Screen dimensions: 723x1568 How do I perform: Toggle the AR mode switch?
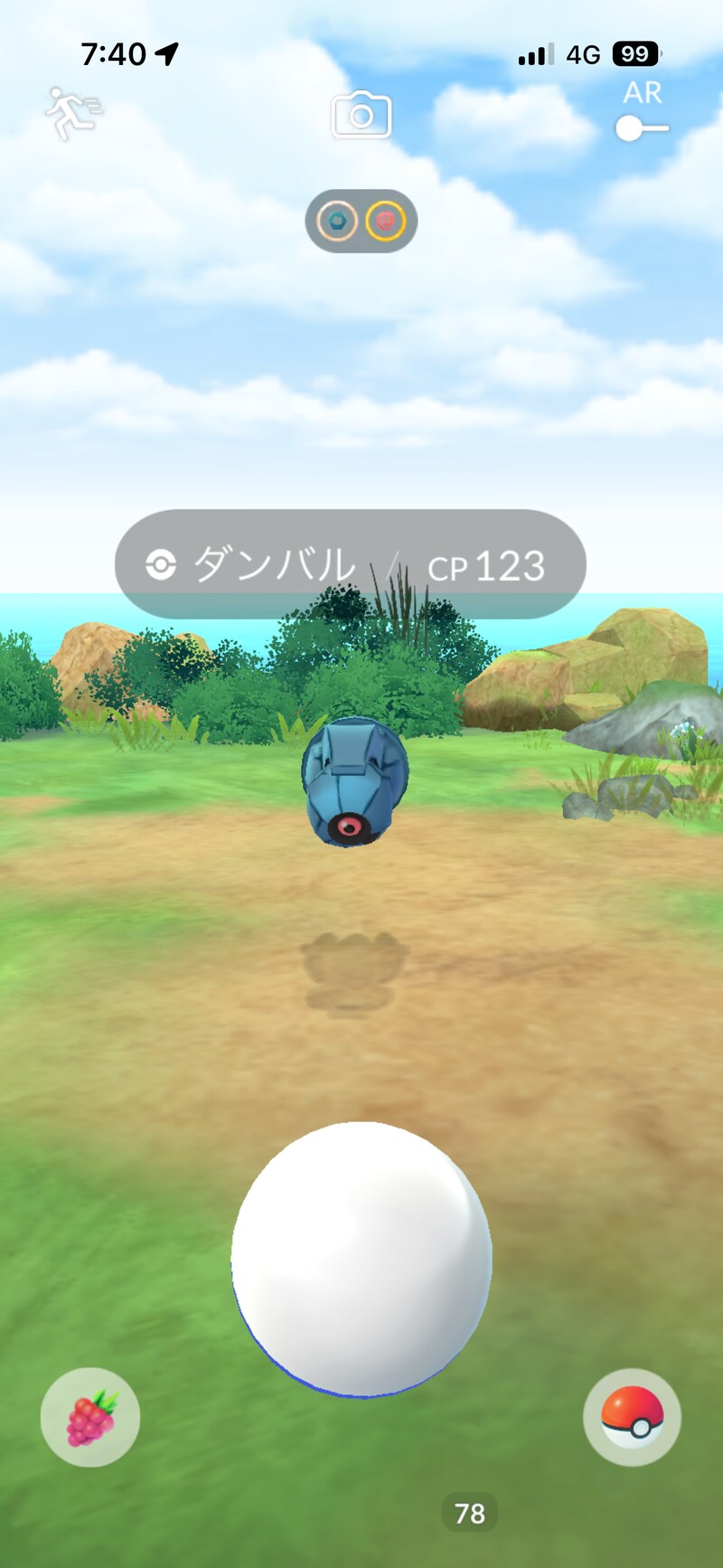coord(642,129)
